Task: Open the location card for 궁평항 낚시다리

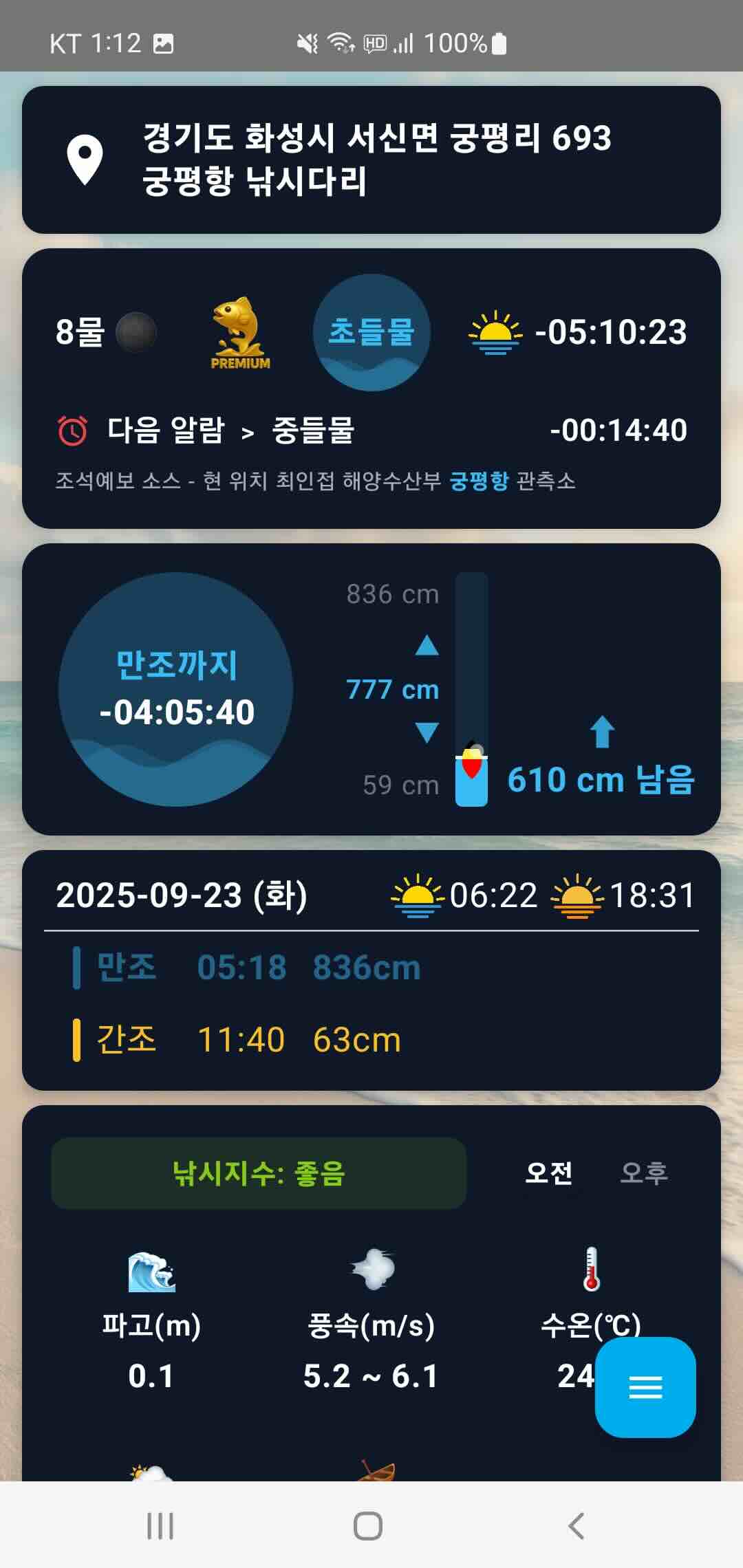Action: point(371,160)
